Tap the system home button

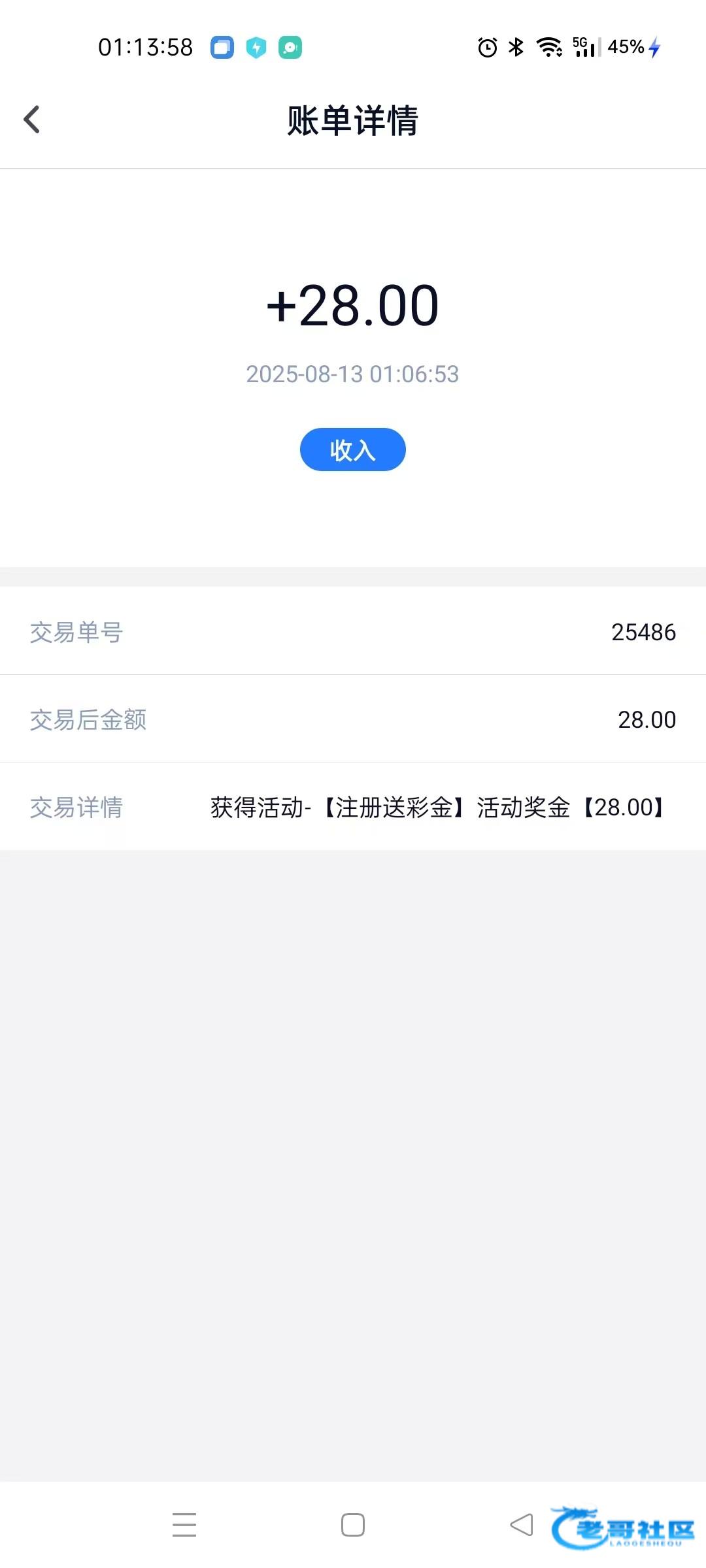tap(353, 1524)
